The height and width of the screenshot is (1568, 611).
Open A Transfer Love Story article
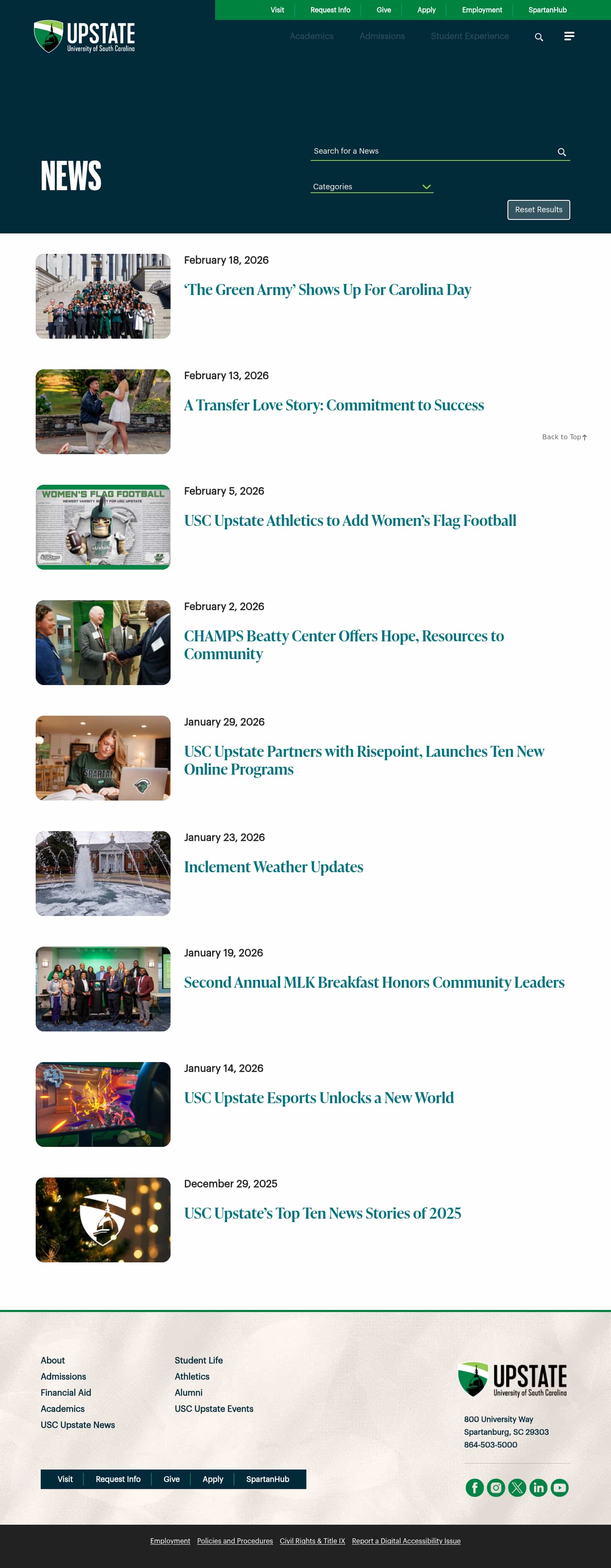(334, 405)
